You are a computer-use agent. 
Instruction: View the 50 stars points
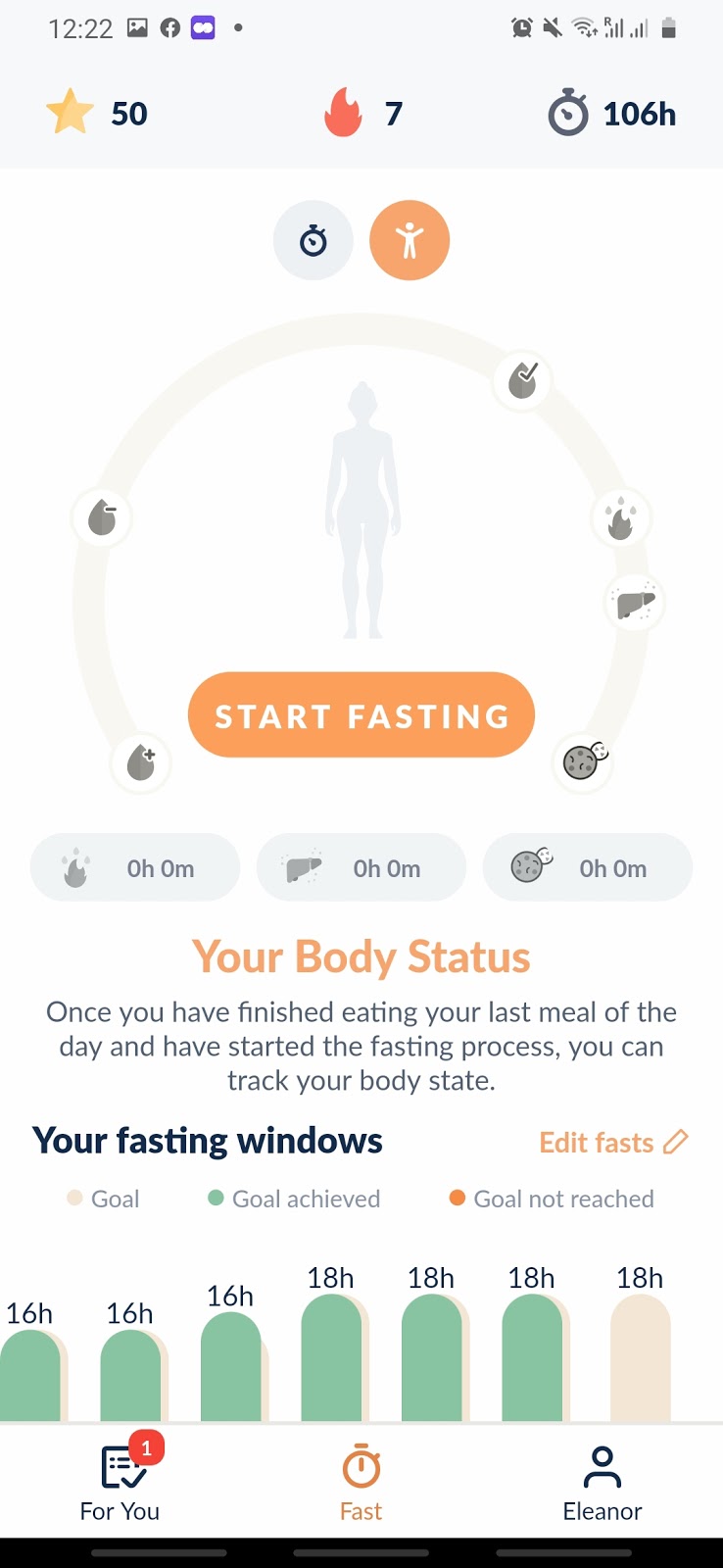pos(98,114)
